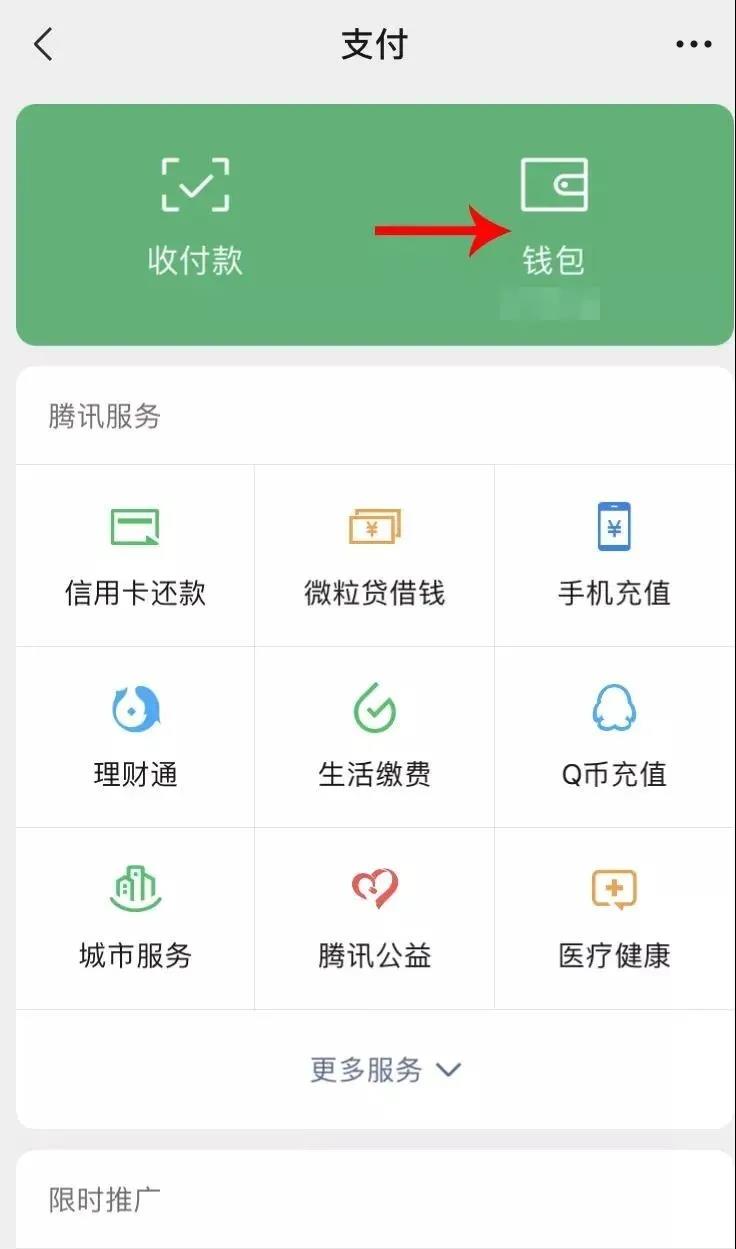Viewport: 736px width, 1249px height.
Task: Open 腾讯公益
Action: click(375, 918)
